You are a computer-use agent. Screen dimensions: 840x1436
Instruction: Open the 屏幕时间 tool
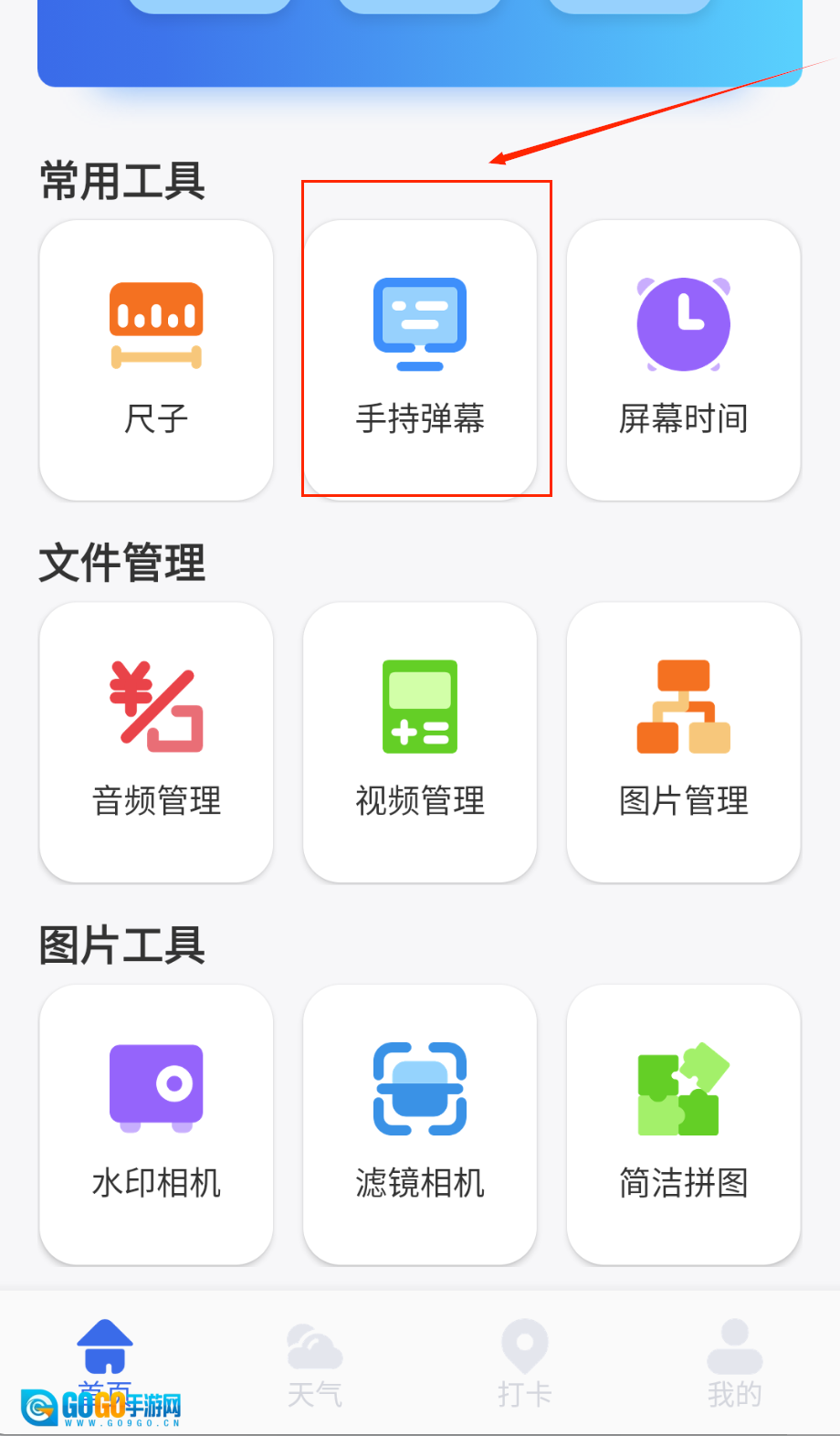683,360
